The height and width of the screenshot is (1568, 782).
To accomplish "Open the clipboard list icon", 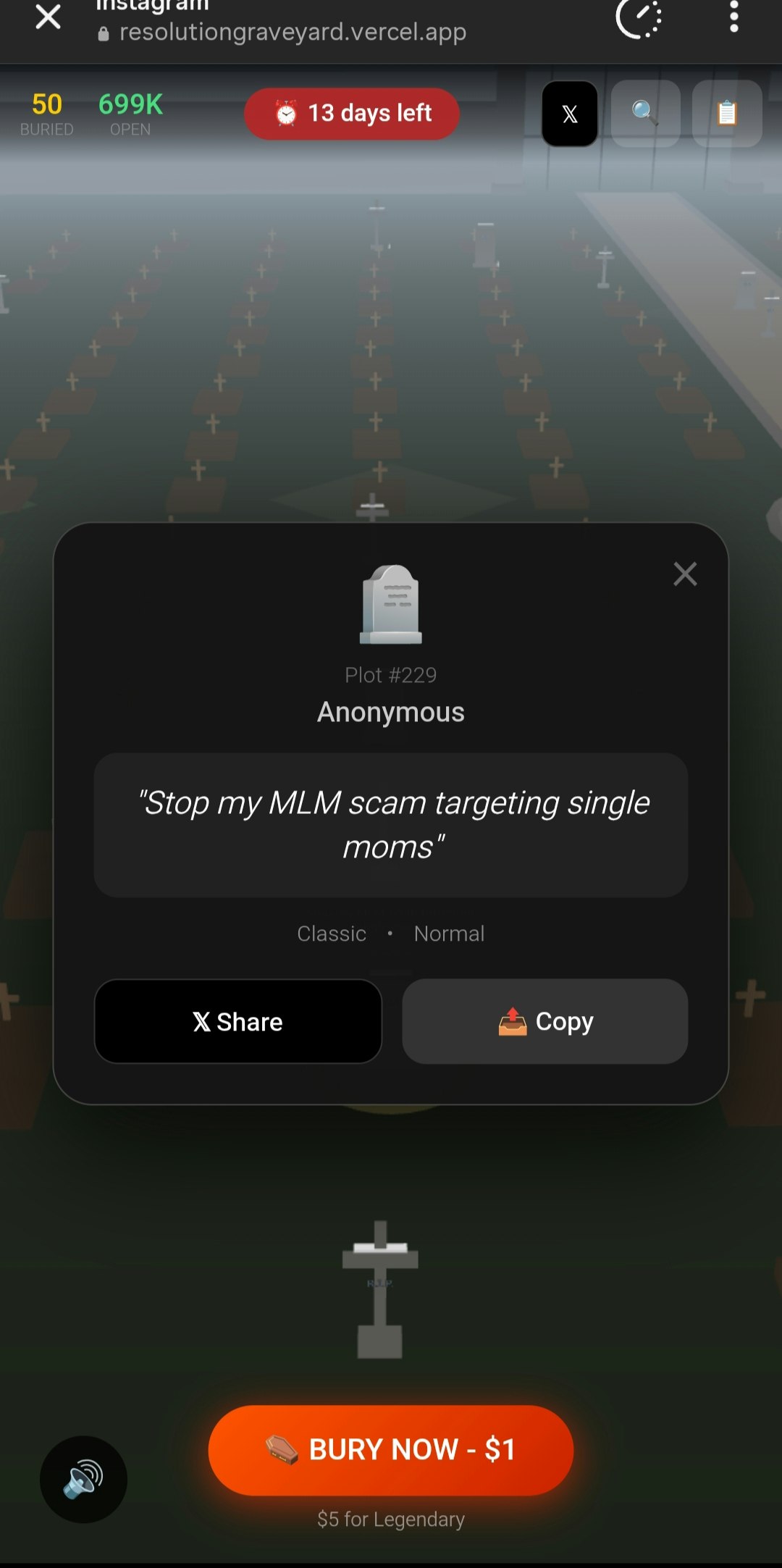I will (x=727, y=114).
